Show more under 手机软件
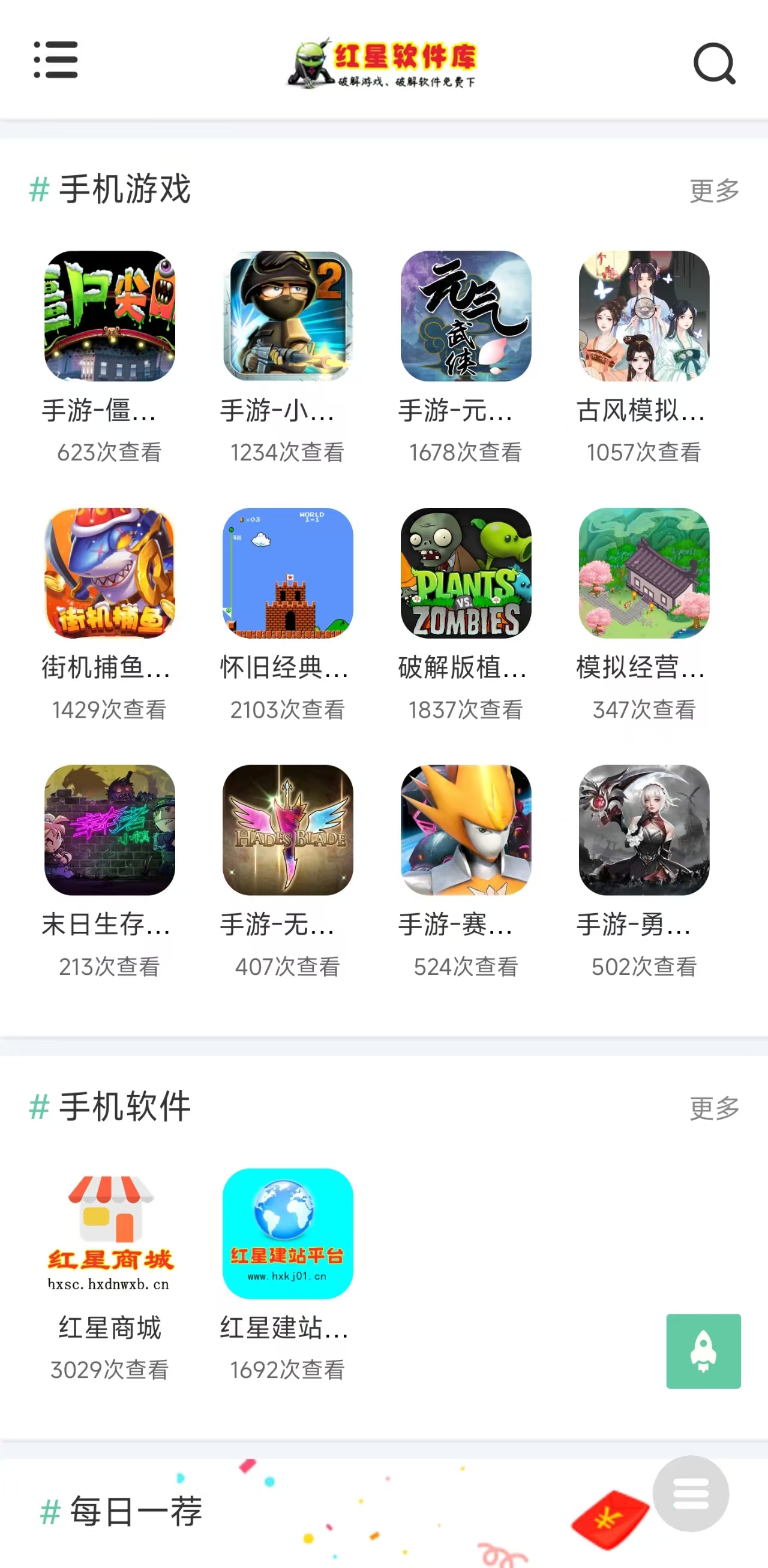This screenshot has height=1568, width=768. coord(714,1108)
